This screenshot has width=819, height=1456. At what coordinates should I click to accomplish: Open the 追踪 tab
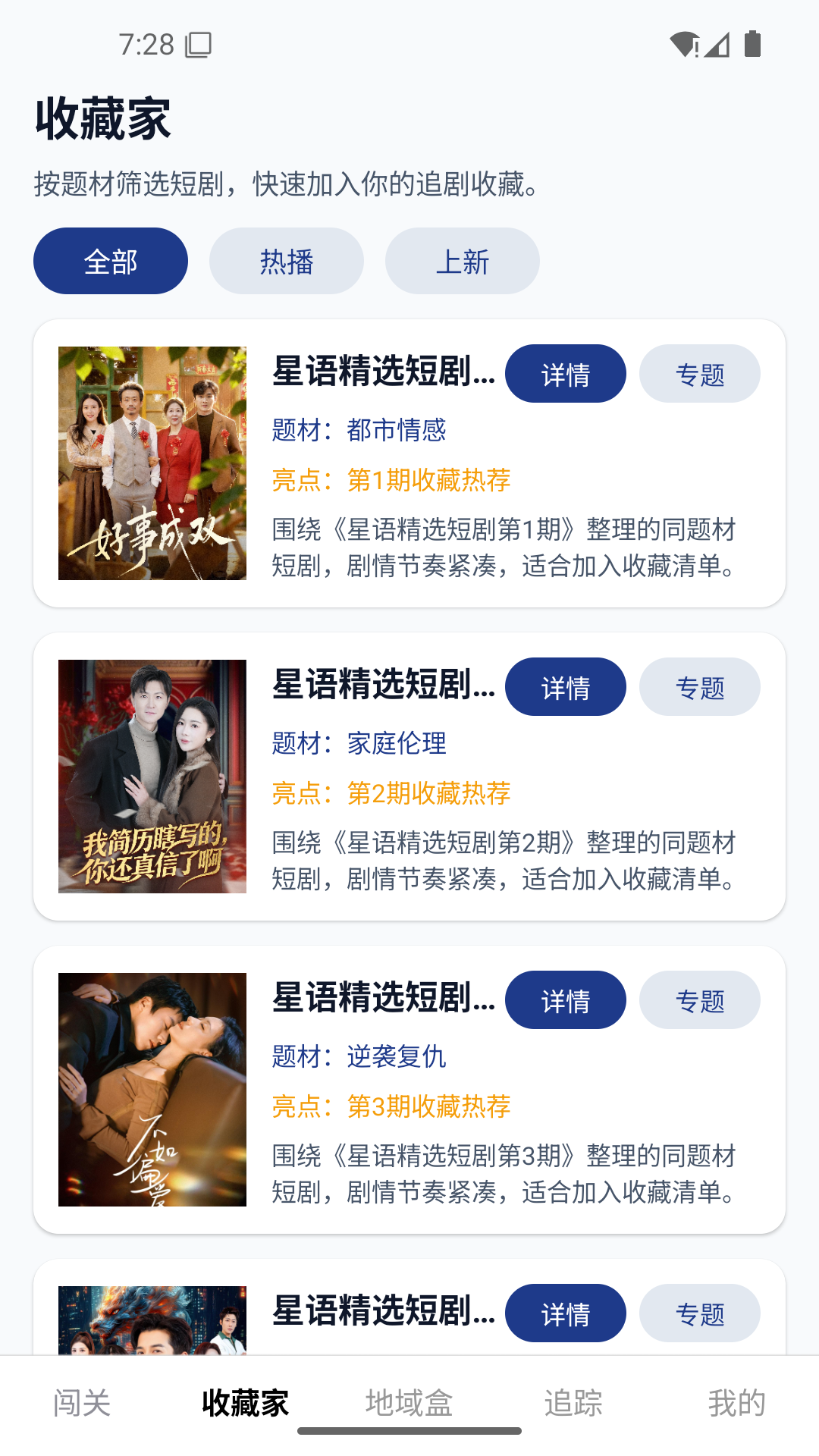573,1403
